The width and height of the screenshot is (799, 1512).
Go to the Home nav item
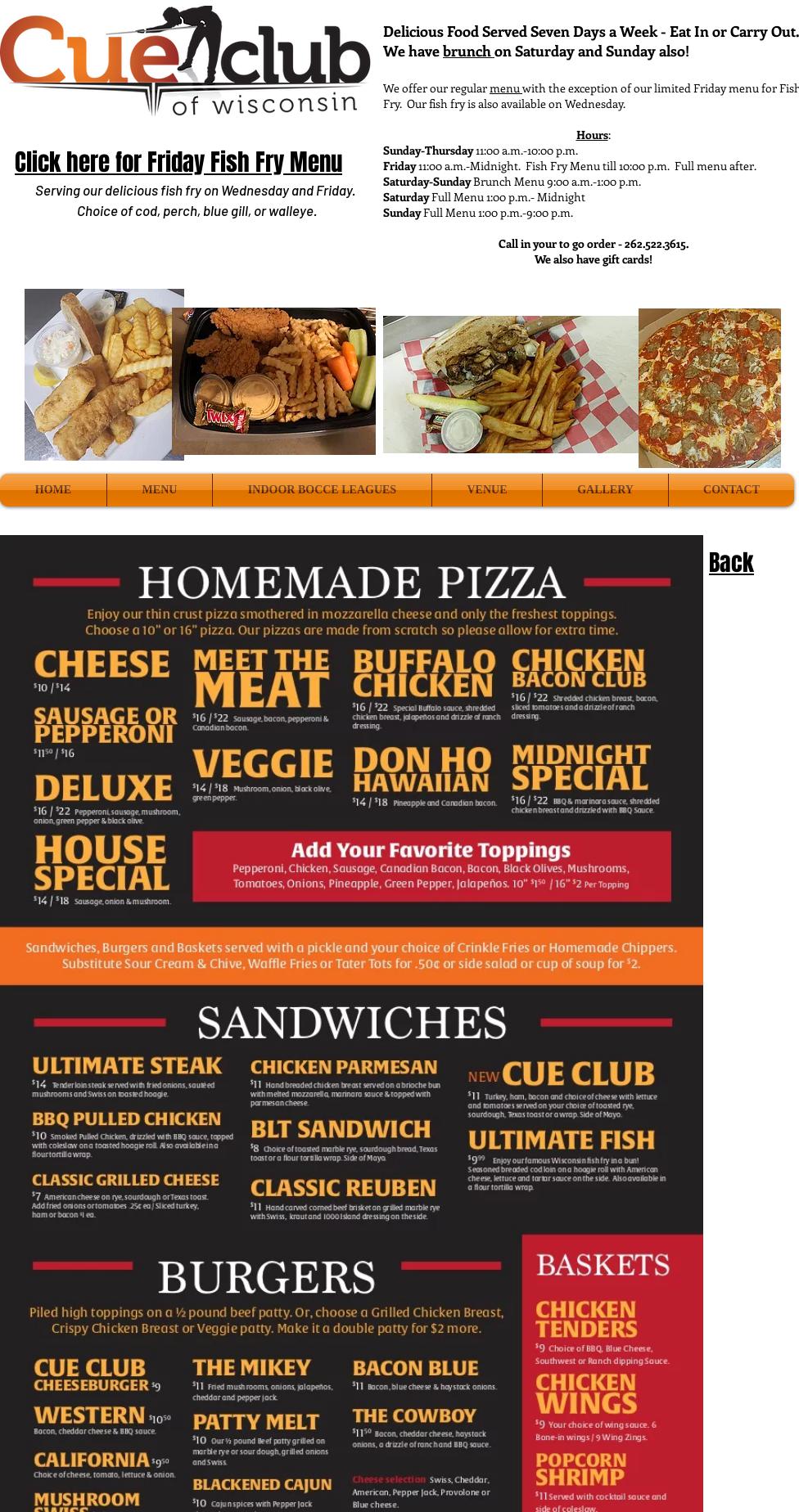tap(53, 489)
